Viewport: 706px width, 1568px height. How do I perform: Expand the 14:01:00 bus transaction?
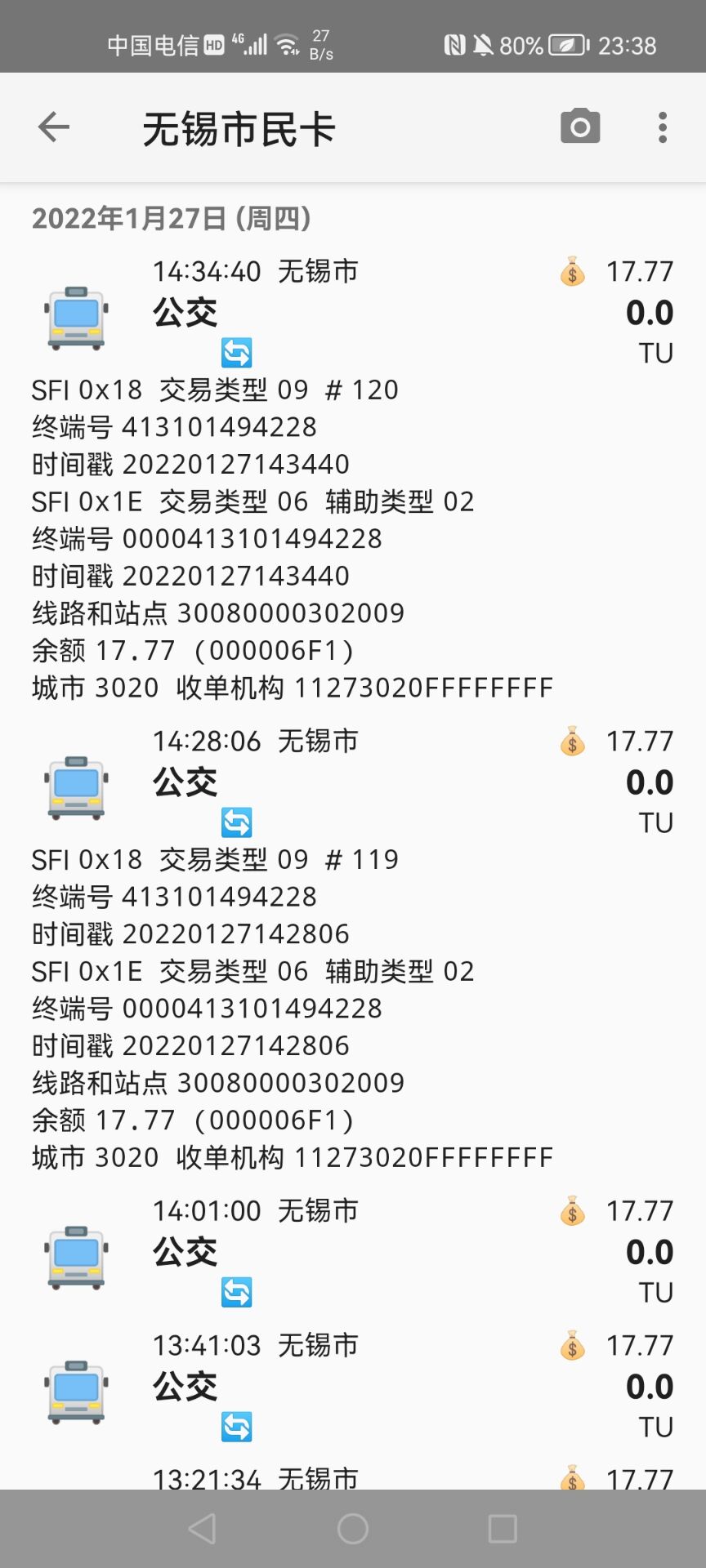coord(351,1251)
